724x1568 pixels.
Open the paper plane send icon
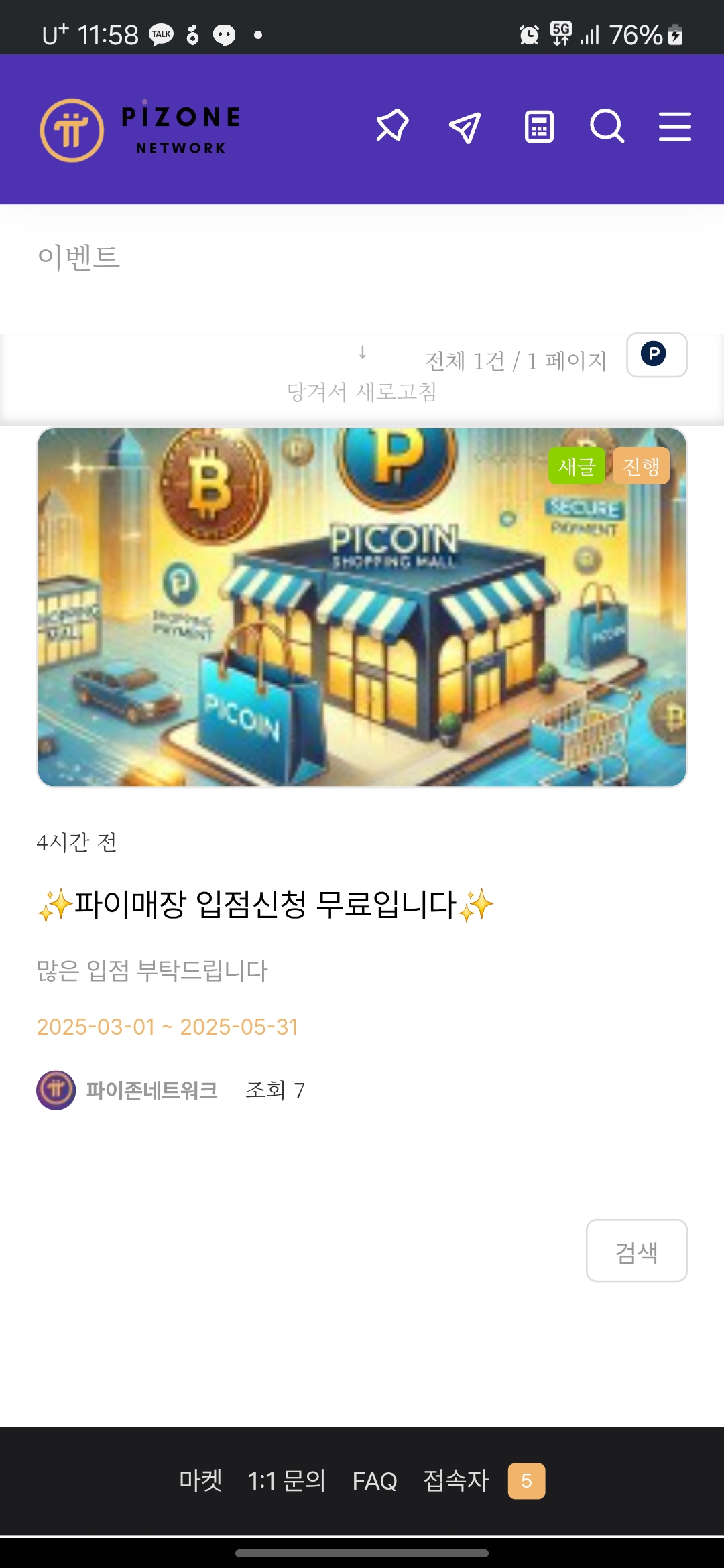point(465,127)
